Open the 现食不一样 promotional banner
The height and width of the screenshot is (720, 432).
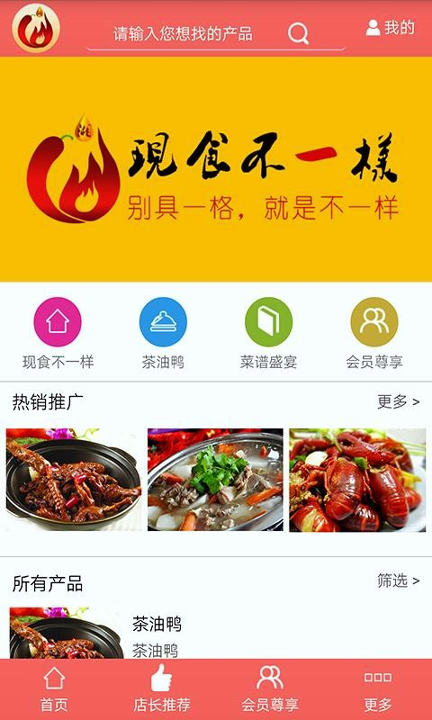click(x=216, y=169)
